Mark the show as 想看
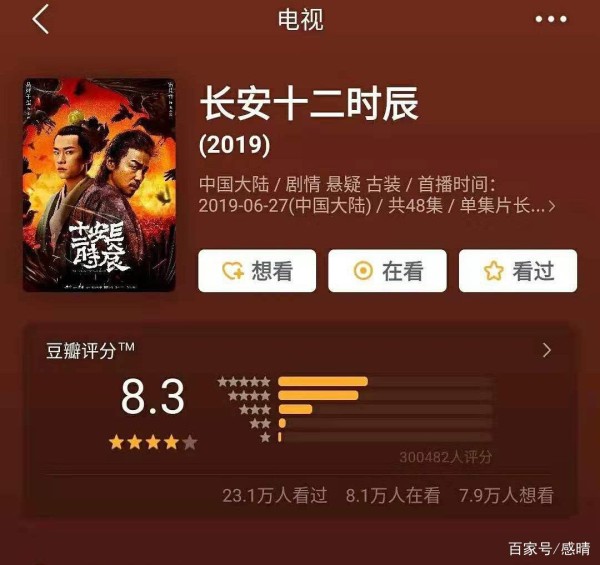The image size is (600, 565). coord(256,271)
